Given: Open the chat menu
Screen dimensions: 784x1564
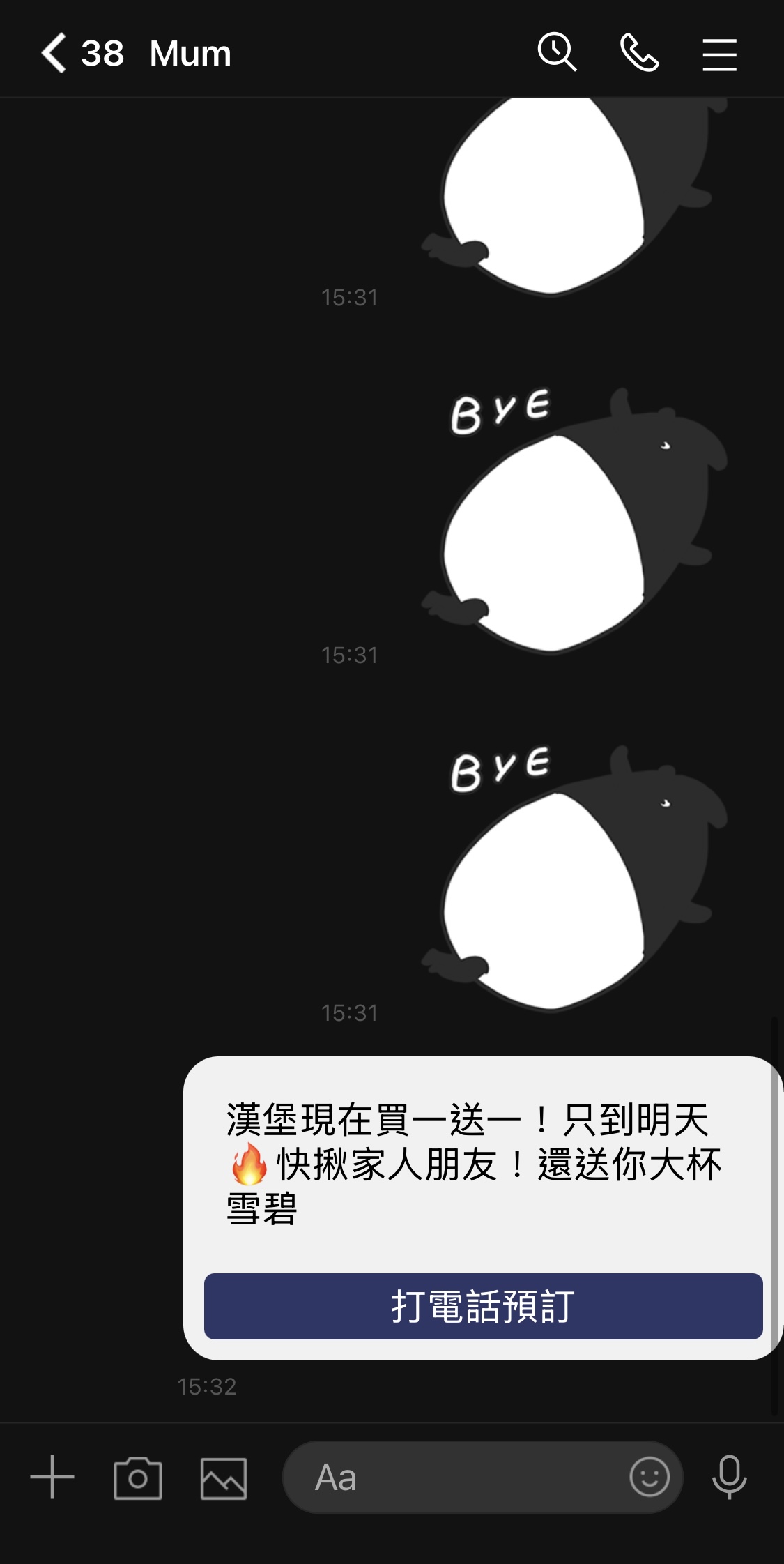Looking at the screenshot, I should 719,54.
